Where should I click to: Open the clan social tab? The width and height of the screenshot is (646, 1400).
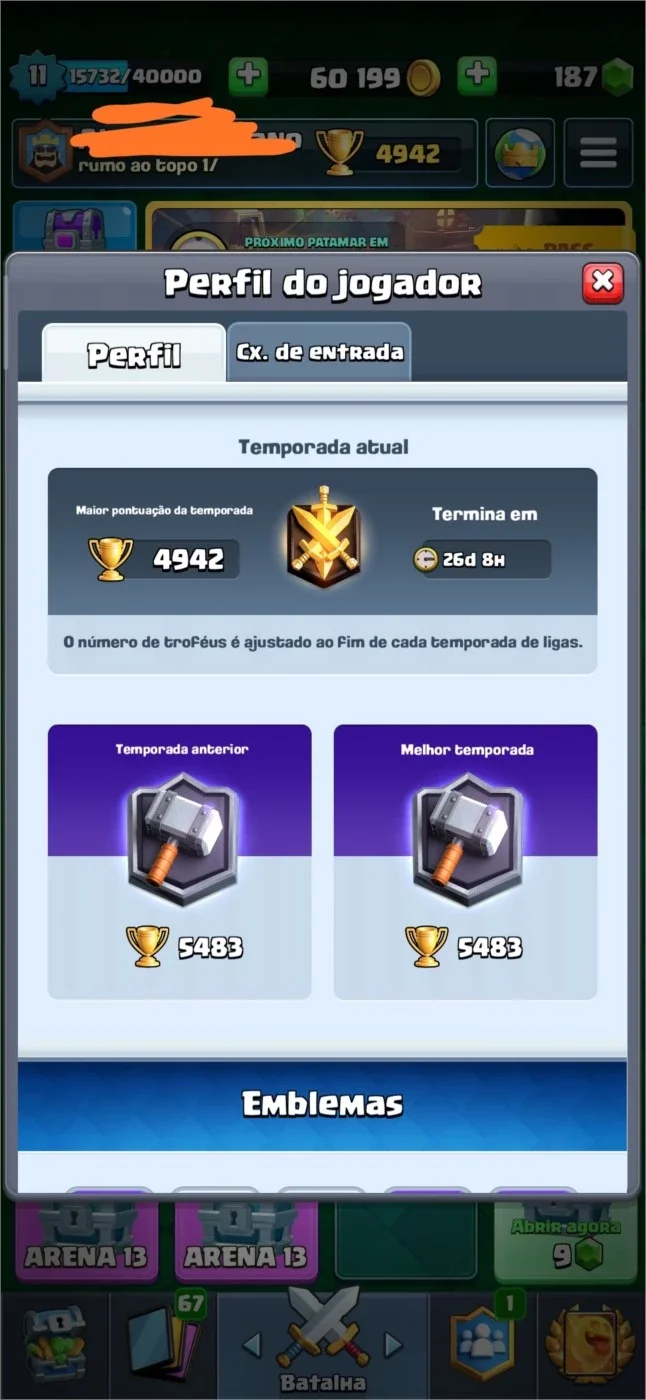tap(484, 1343)
